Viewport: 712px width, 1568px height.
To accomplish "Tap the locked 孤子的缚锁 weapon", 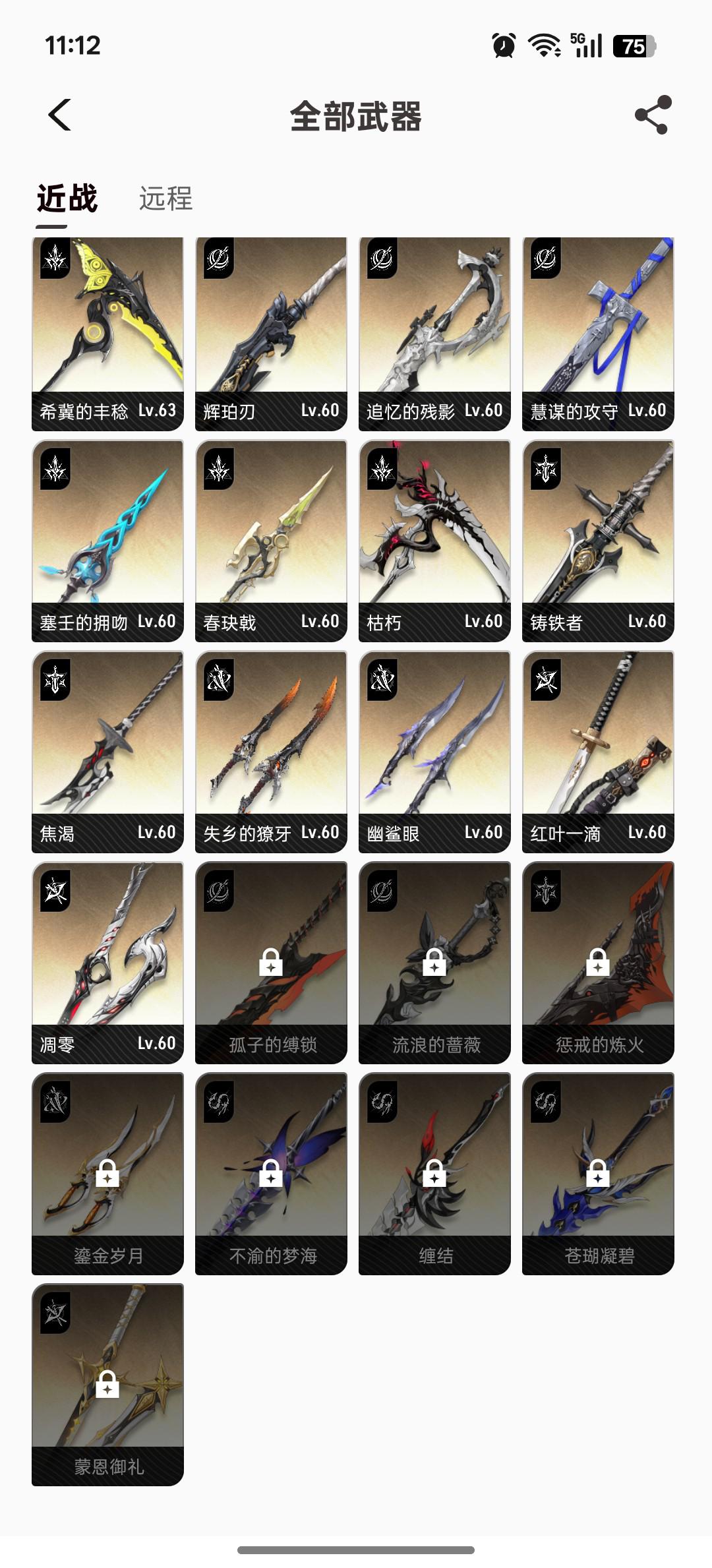I will pyautogui.click(x=271, y=963).
